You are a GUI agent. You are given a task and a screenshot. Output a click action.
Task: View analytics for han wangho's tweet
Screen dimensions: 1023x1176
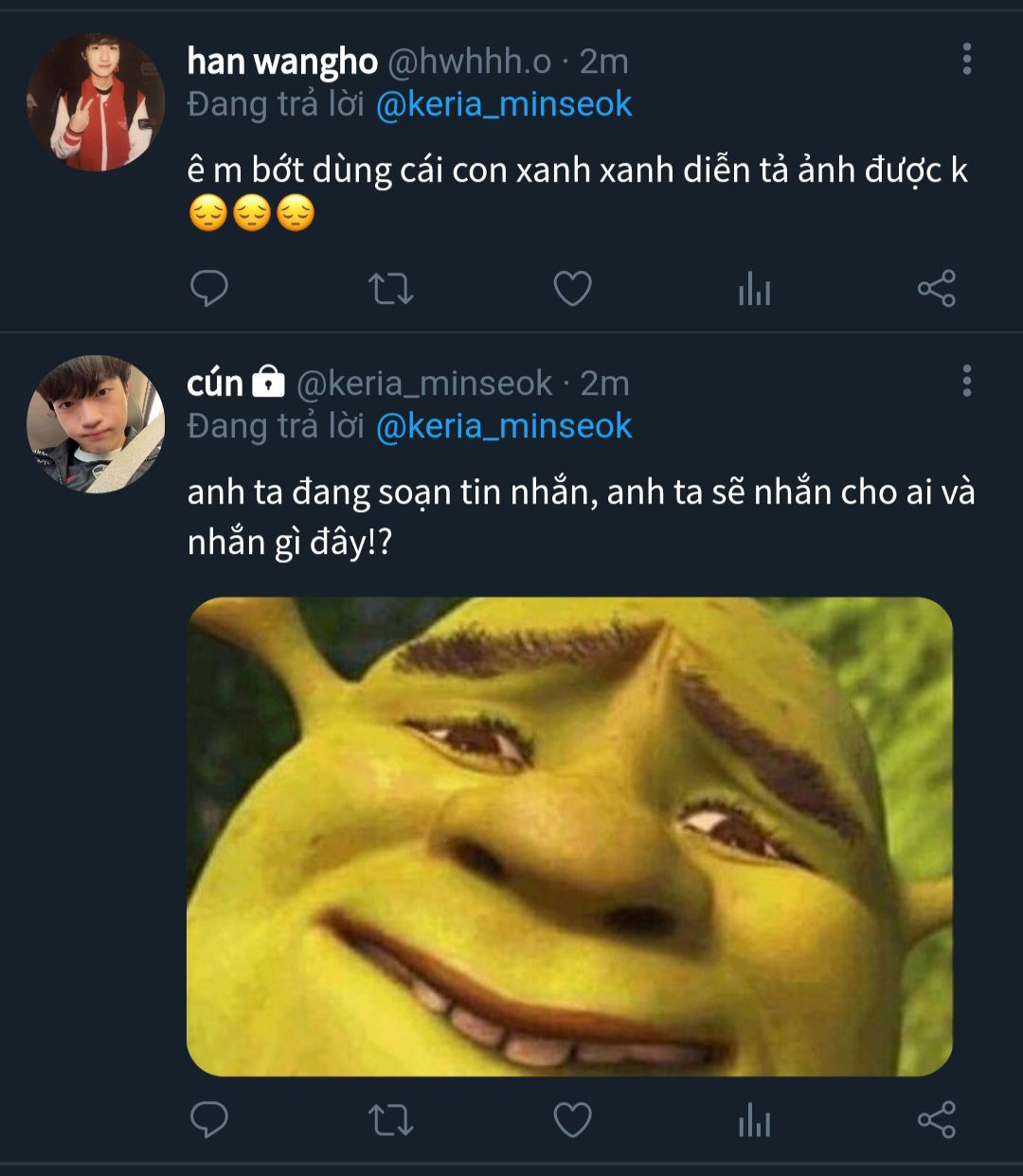coord(754,289)
